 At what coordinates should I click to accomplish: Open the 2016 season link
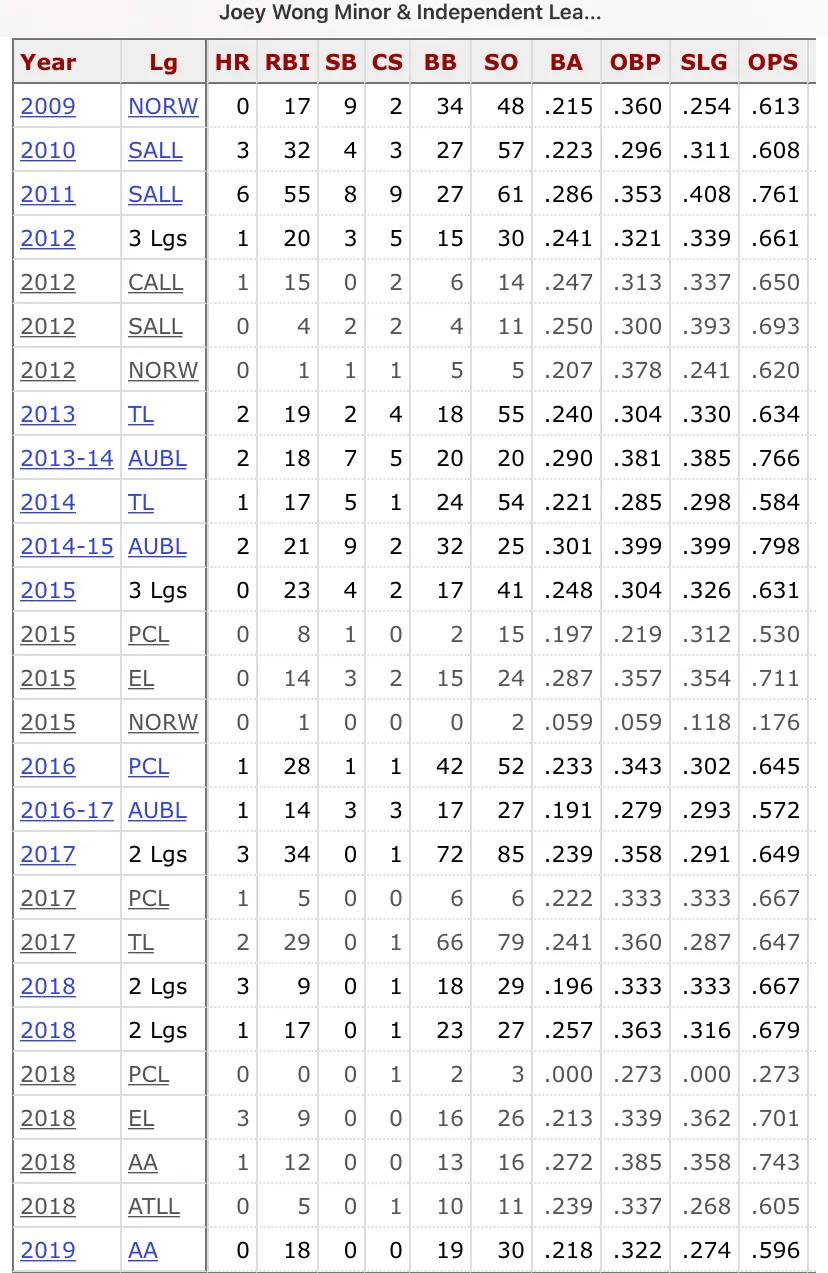pos(48,766)
